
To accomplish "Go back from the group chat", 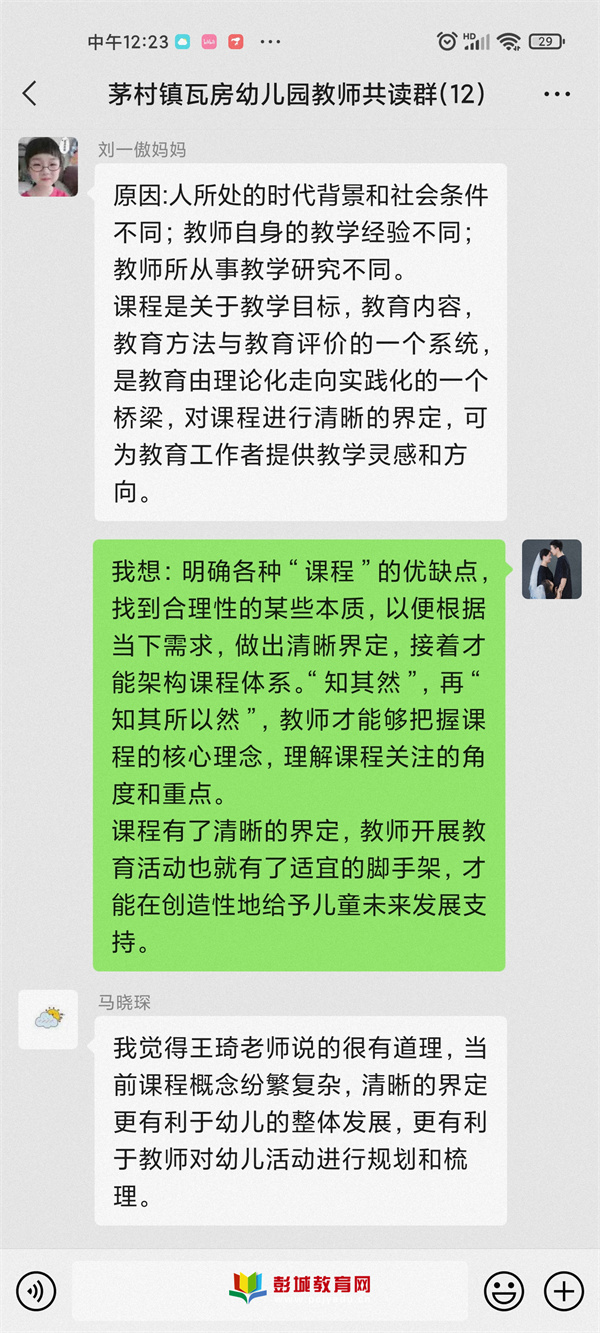I will pyautogui.click(x=30, y=94).
